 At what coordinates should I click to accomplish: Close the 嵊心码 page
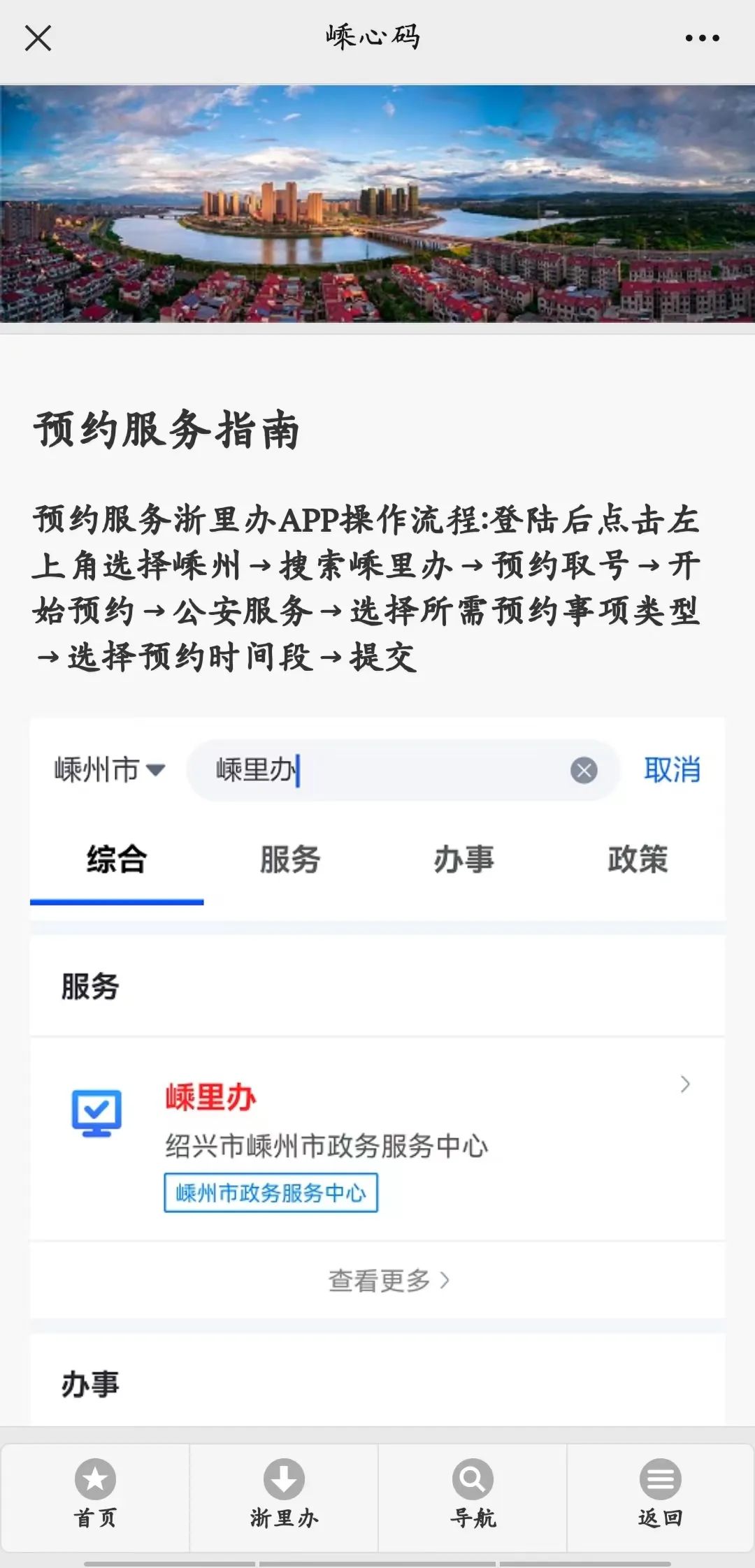click(38, 38)
